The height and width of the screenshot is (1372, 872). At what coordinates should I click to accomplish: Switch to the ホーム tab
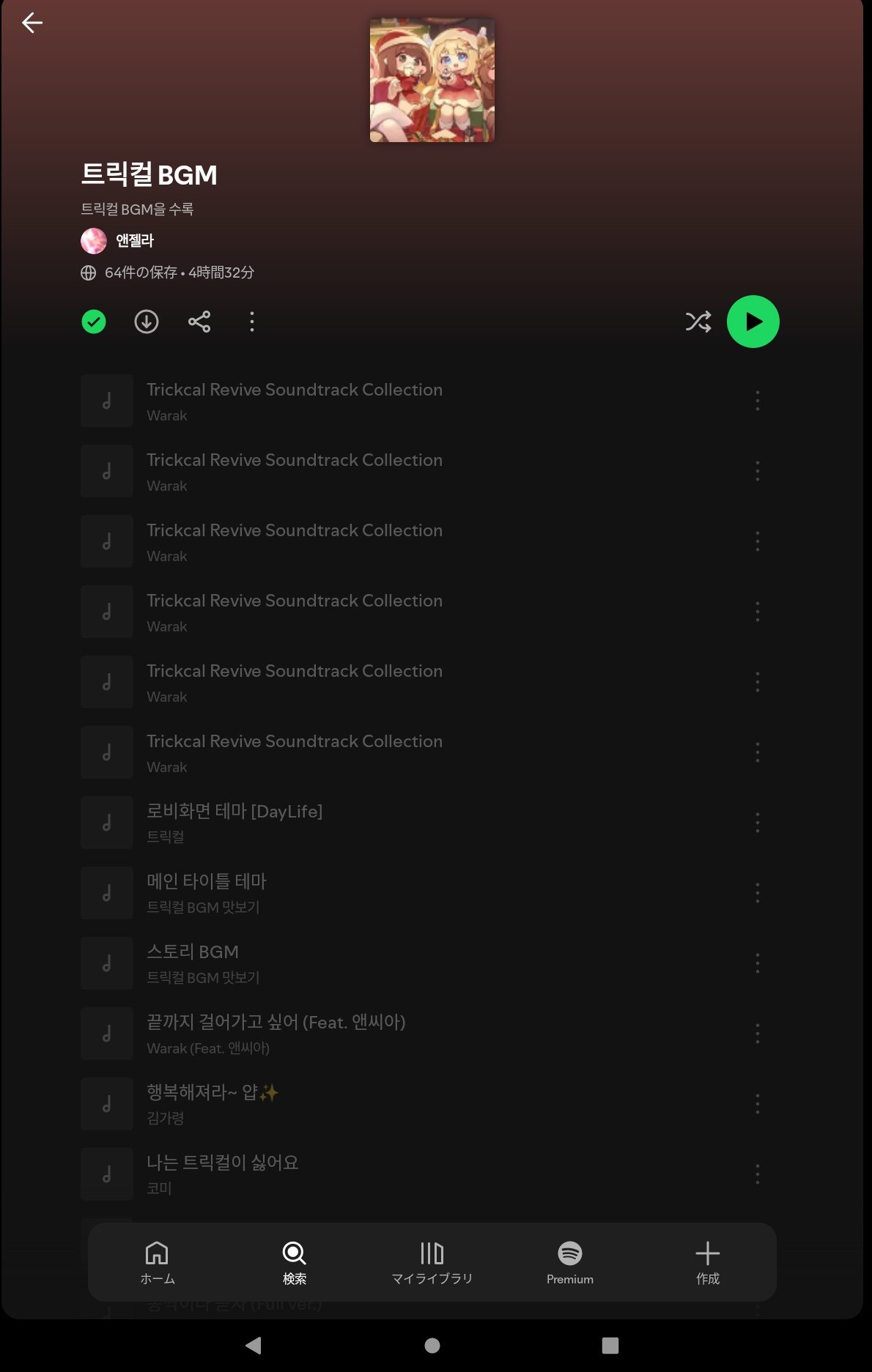pyautogui.click(x=157, y=1262)
